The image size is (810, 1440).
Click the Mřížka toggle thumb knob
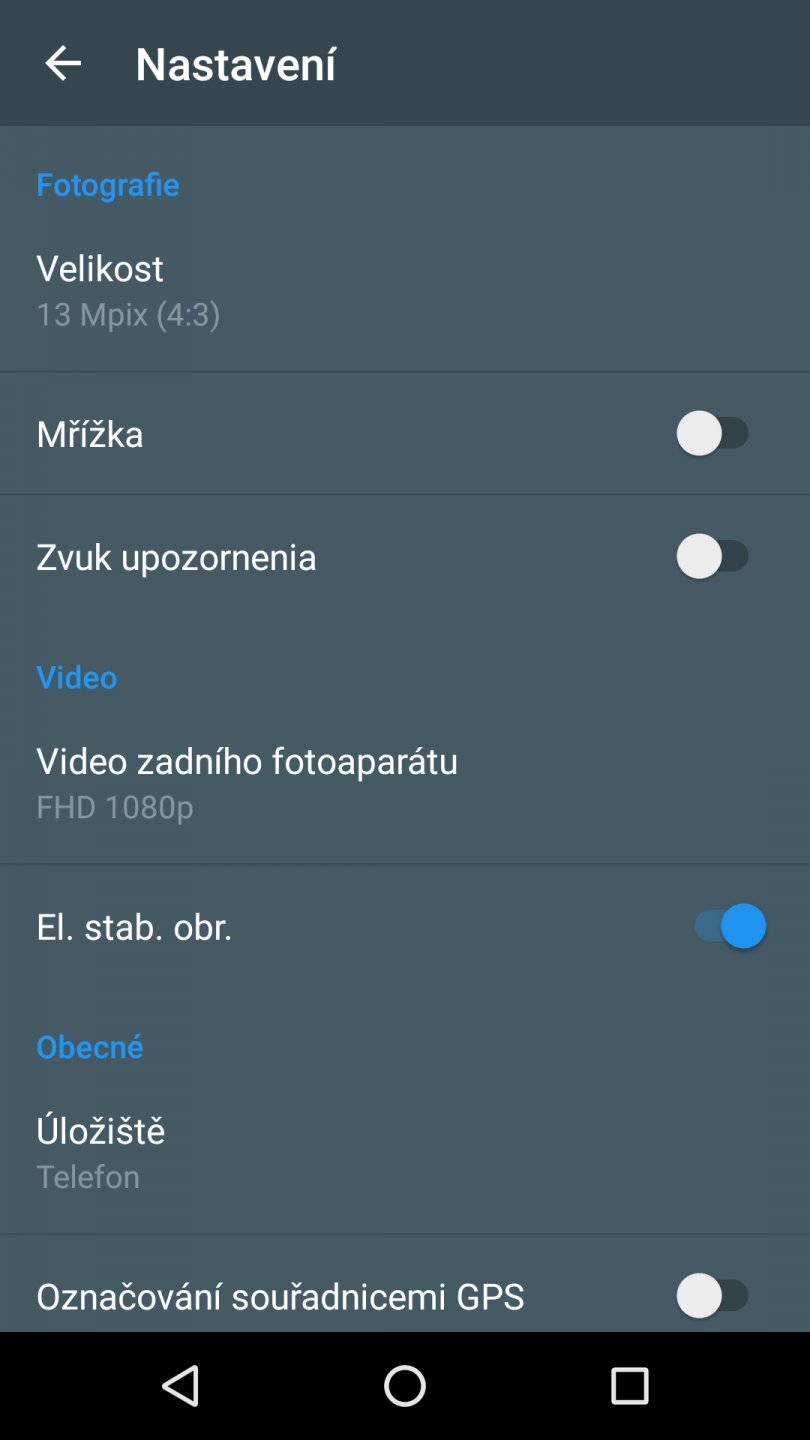pyautogui.click(x=697, y=433)
